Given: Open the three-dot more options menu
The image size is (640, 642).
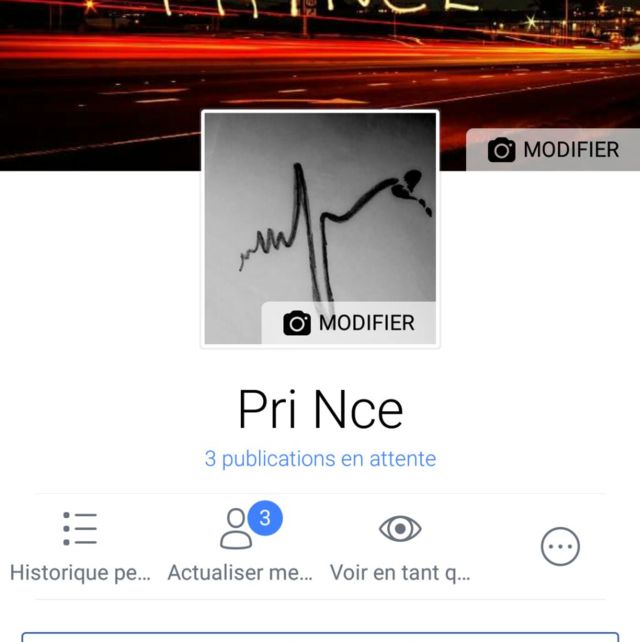Looking at the screenshot, I should click(560, 546).
